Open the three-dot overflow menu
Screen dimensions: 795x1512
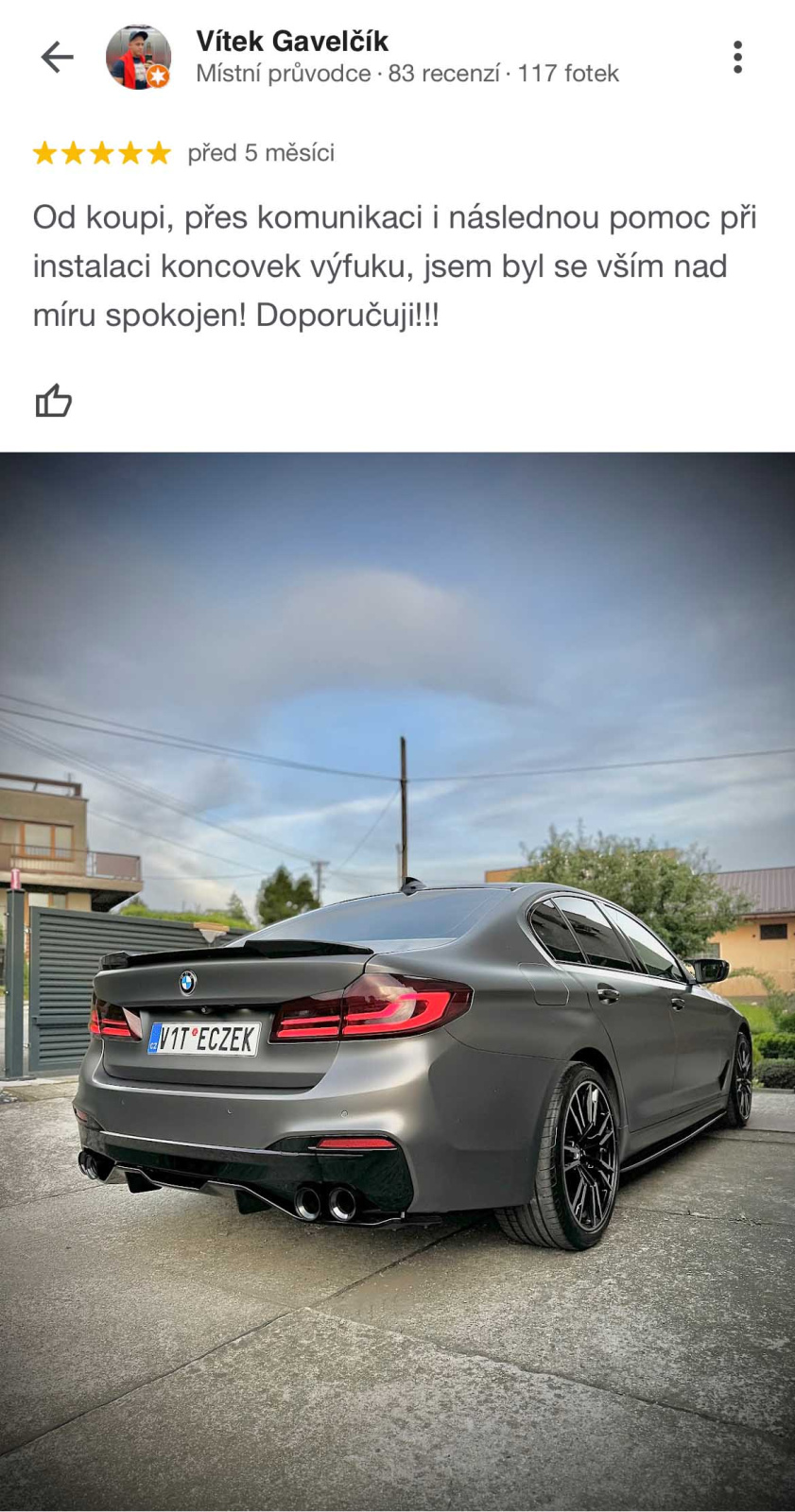coord(737,58)
